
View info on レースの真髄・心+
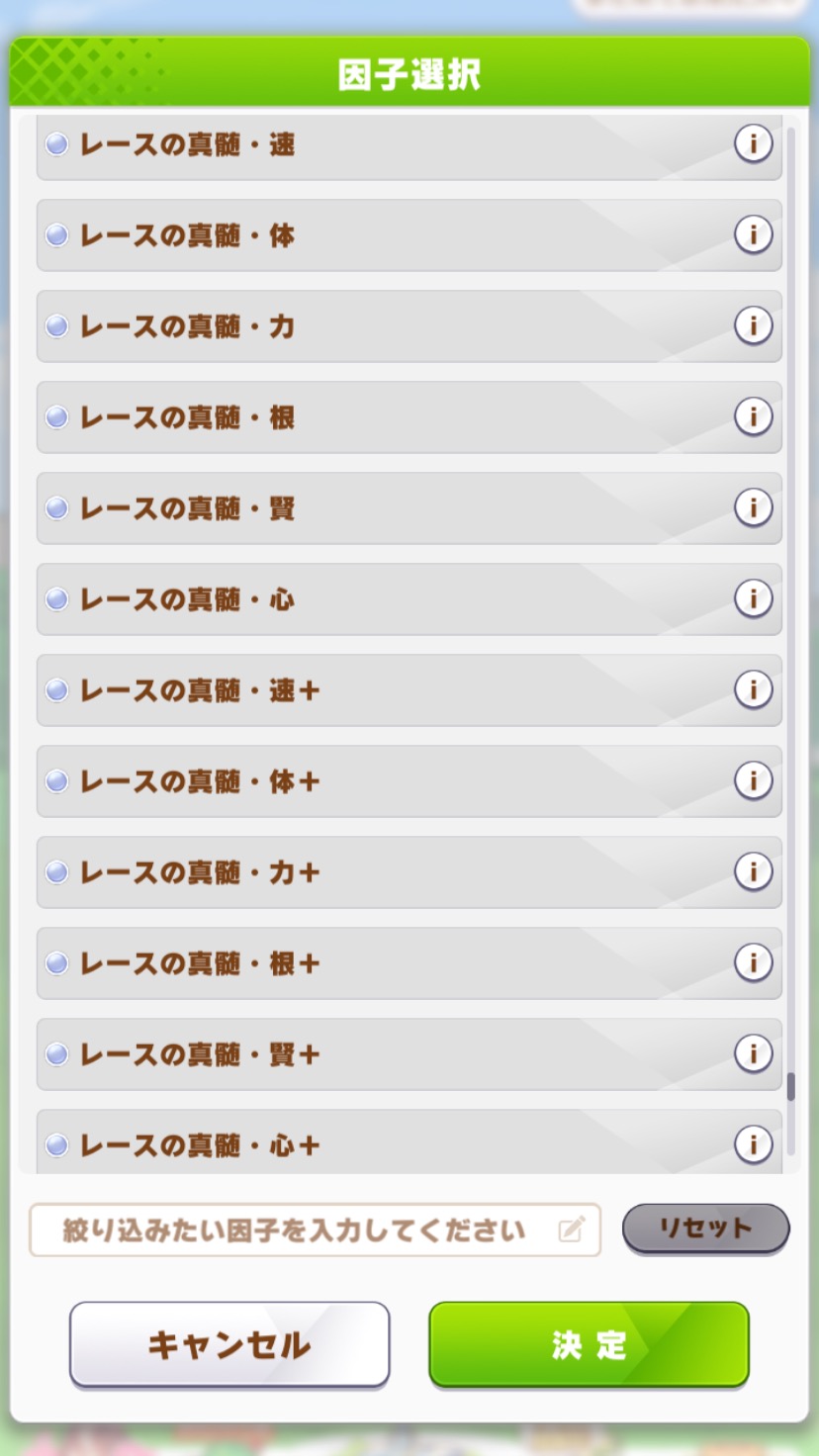coord(753,1144)
